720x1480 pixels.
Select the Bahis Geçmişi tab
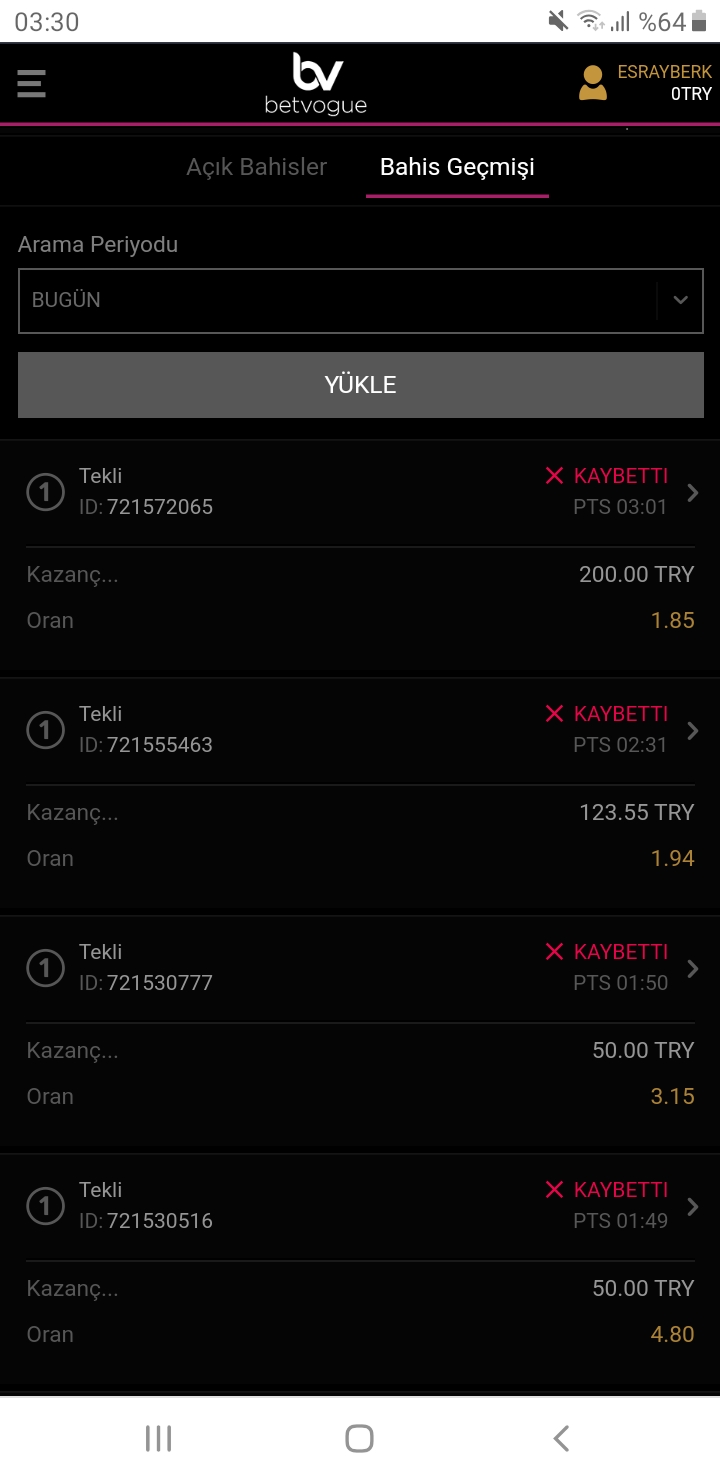coord(457,167)
